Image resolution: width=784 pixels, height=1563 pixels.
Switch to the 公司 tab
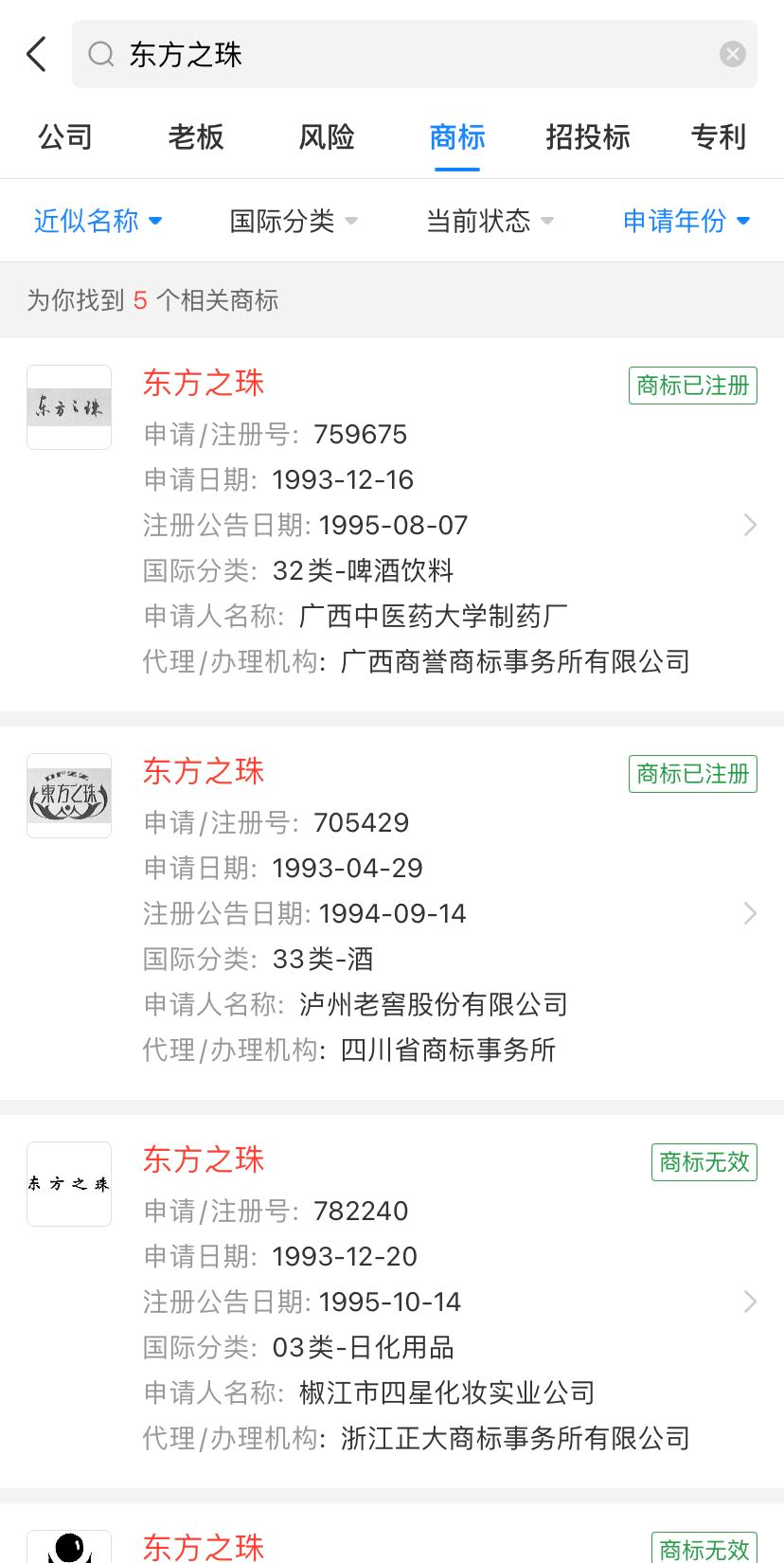coord(65,137)
